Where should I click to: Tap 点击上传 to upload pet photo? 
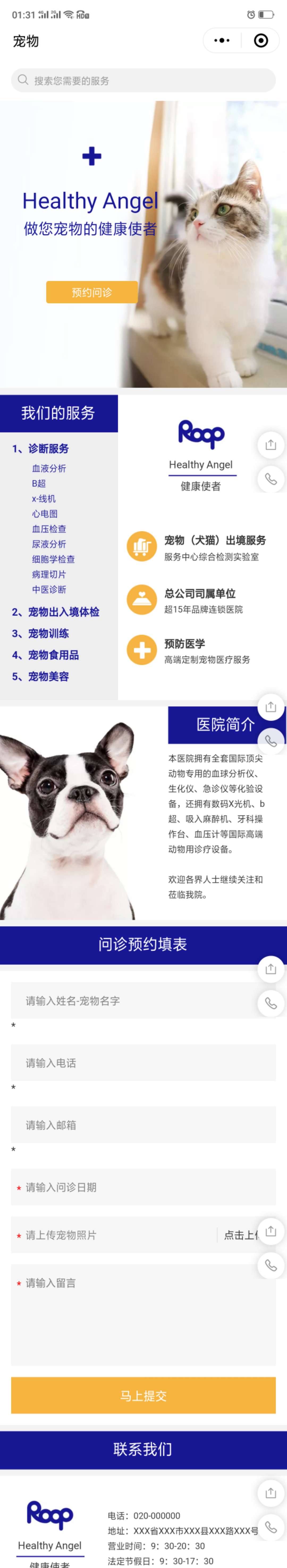point(239,1235)
